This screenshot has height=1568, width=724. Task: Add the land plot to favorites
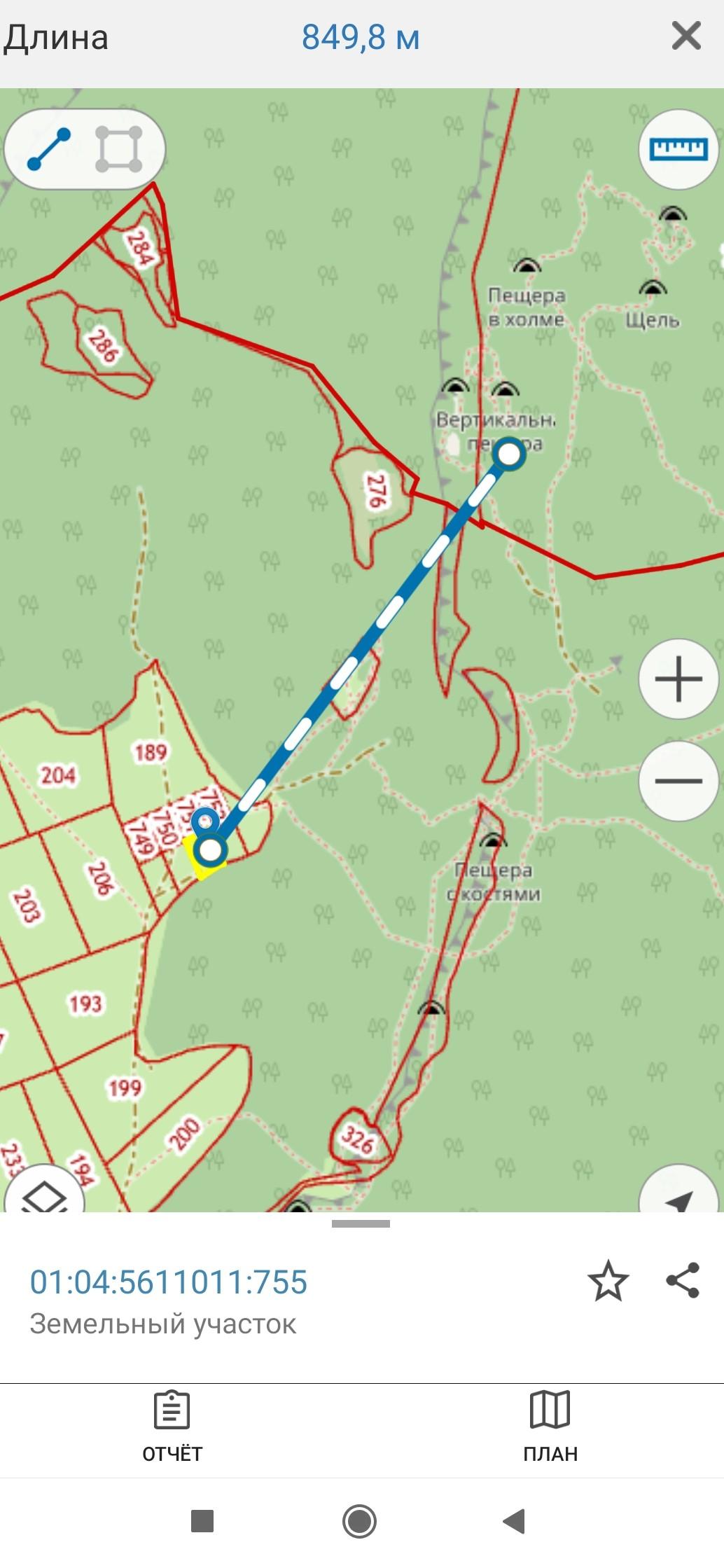(x=608, y=1281)
